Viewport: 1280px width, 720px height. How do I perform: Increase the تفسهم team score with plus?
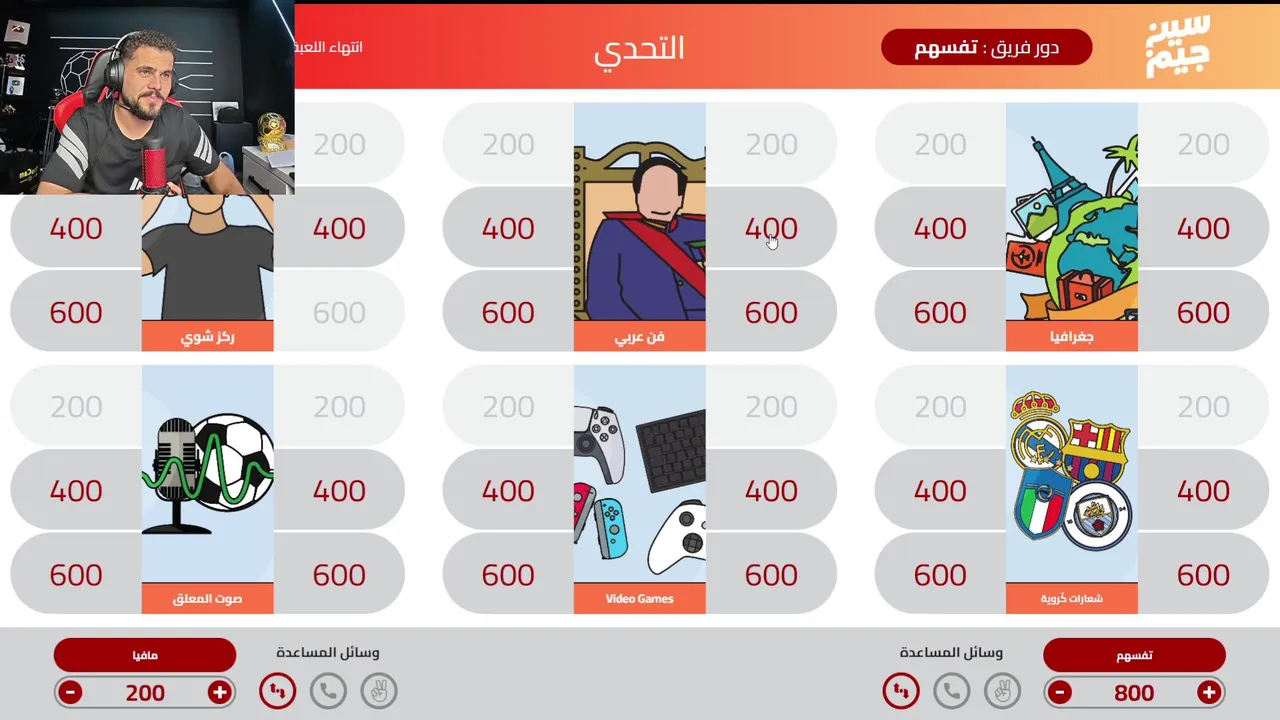point(1209,692)
